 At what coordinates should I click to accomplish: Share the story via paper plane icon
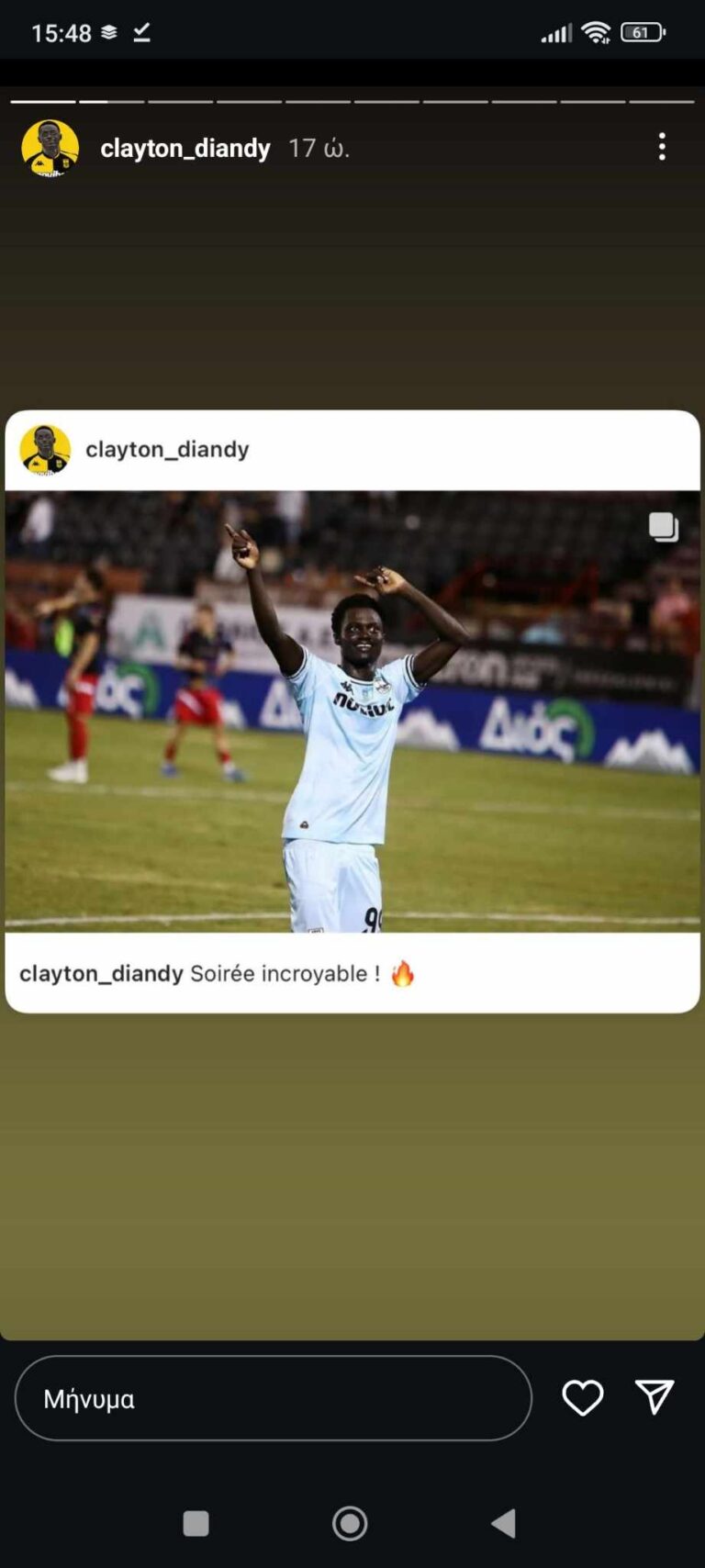coord(655,1396)
